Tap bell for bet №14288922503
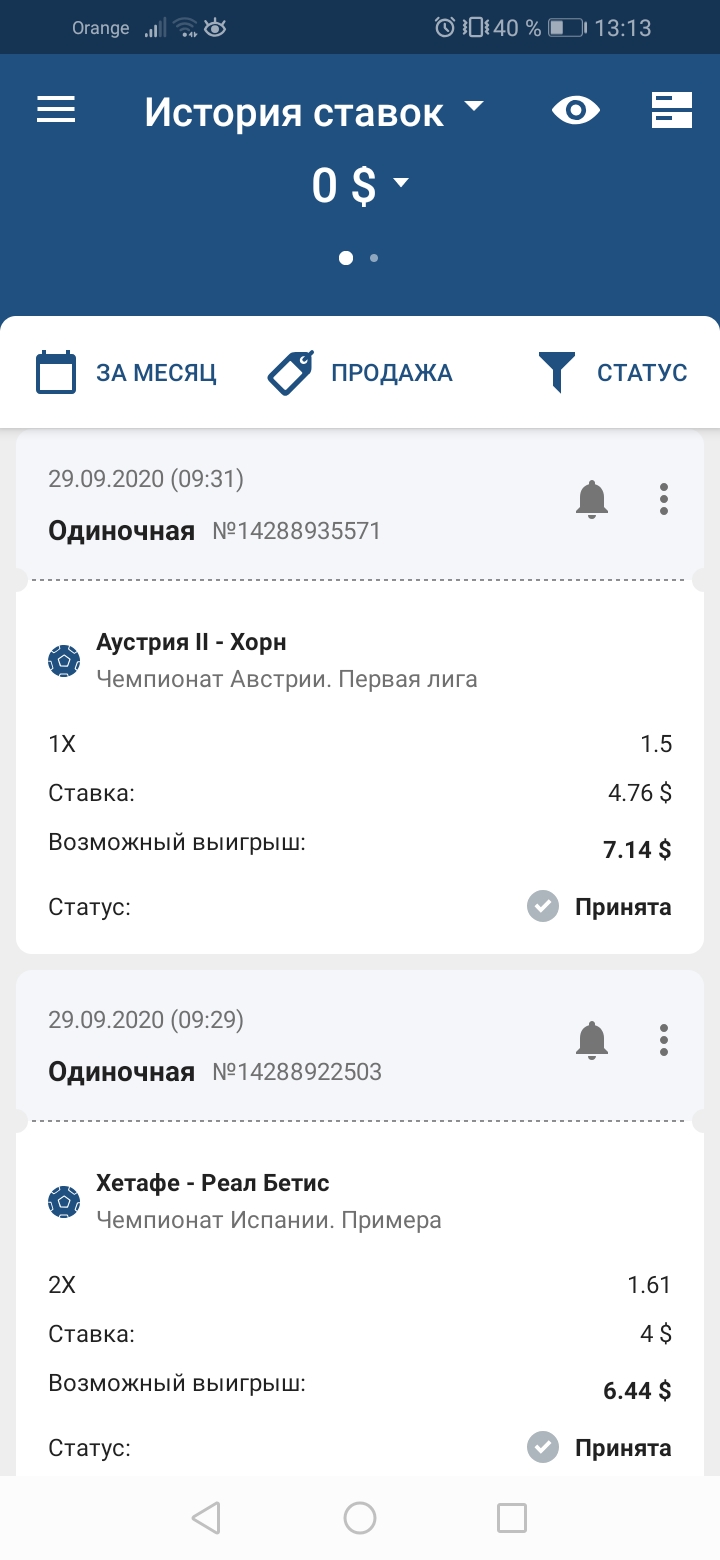 [x=592, y=1040]
